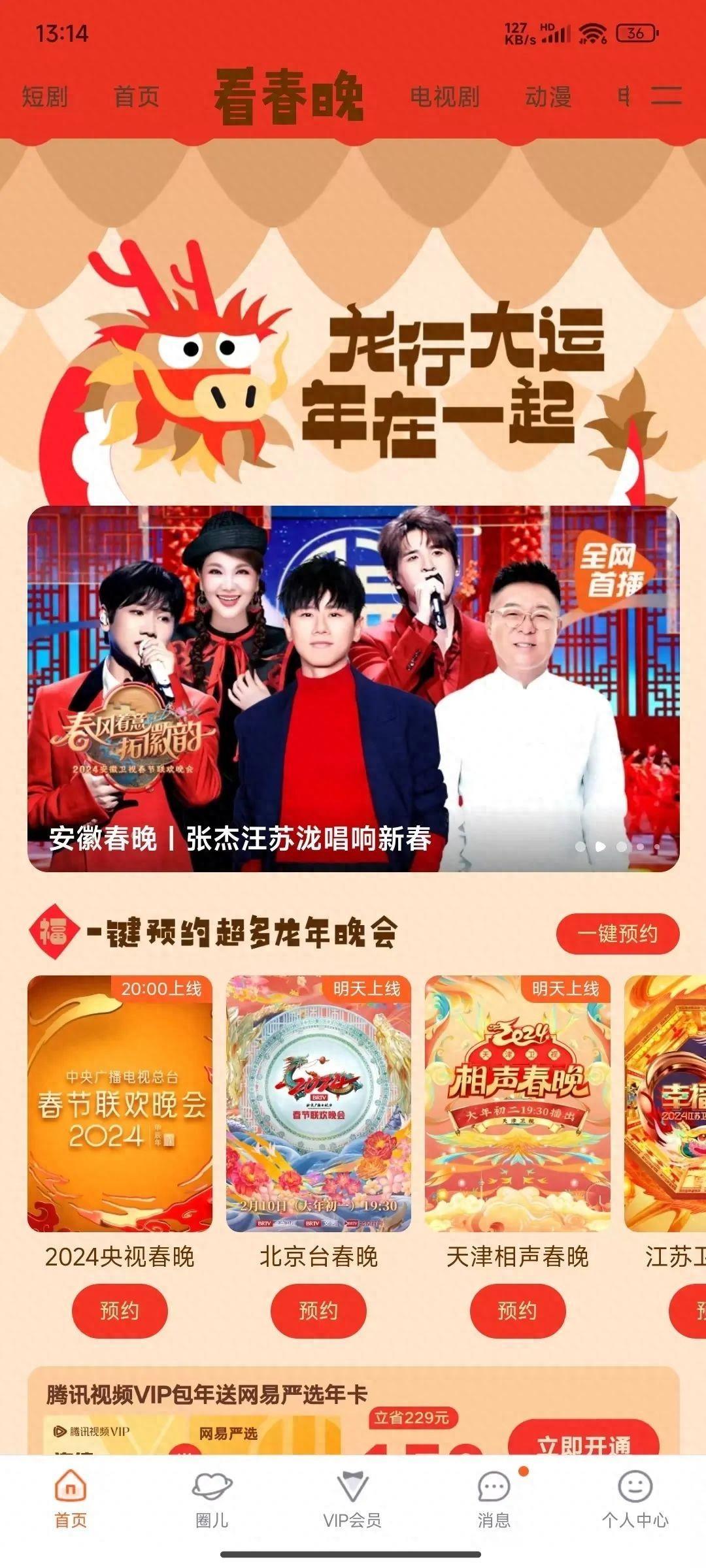This screenshot has height=1568, width=706.
Task: Switch to the top 首页 channel tab
Action: pos(137,97)
